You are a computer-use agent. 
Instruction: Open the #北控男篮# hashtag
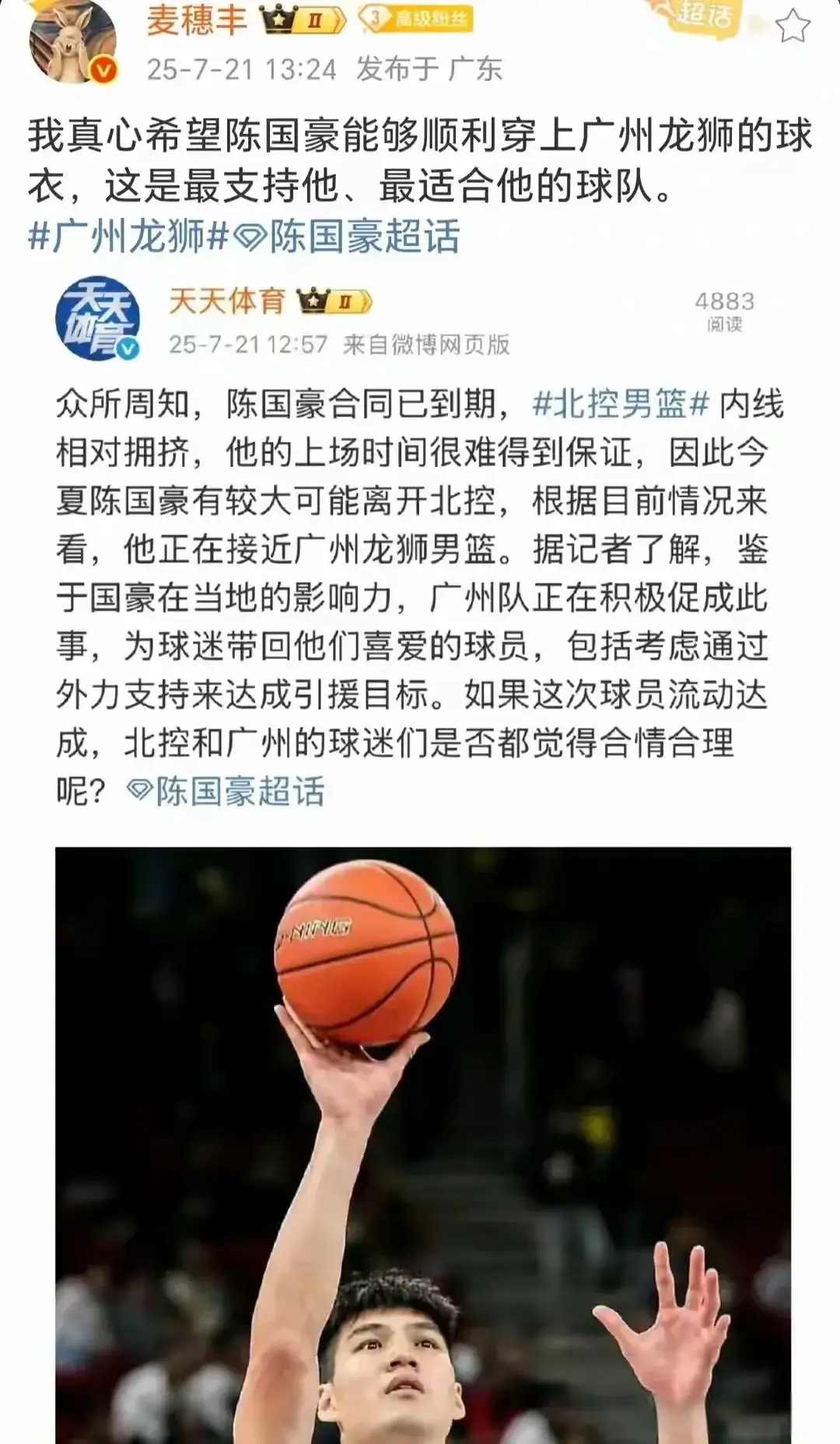(x=621, y=405)
